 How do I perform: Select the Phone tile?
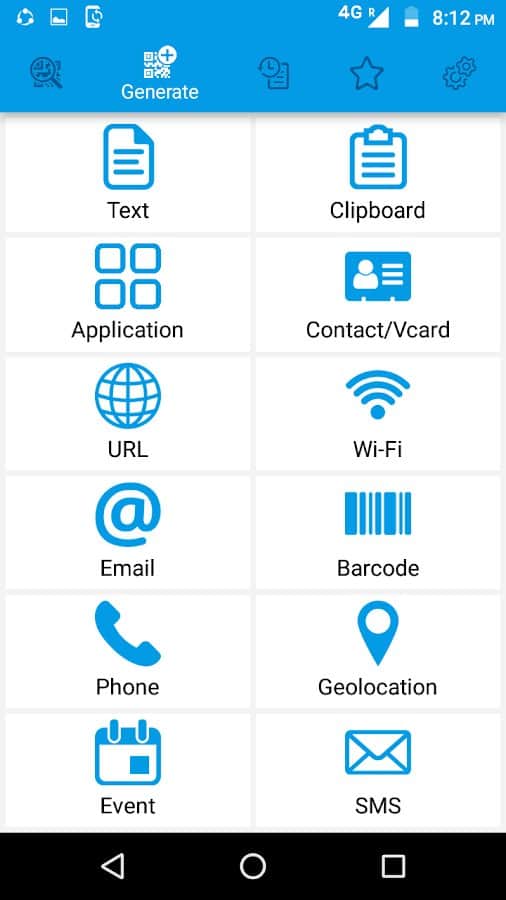click(x=128, y=651)
